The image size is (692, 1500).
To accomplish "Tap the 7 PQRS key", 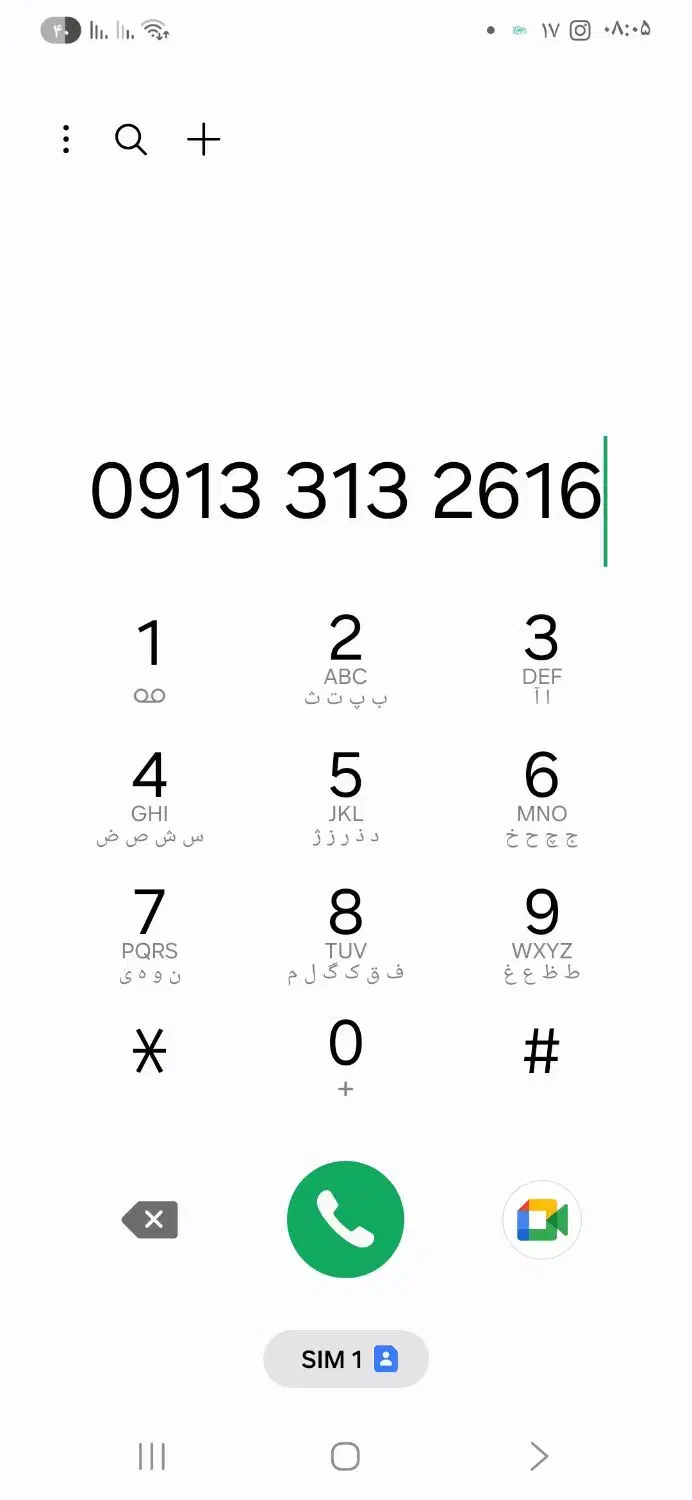I will point(150,934).
